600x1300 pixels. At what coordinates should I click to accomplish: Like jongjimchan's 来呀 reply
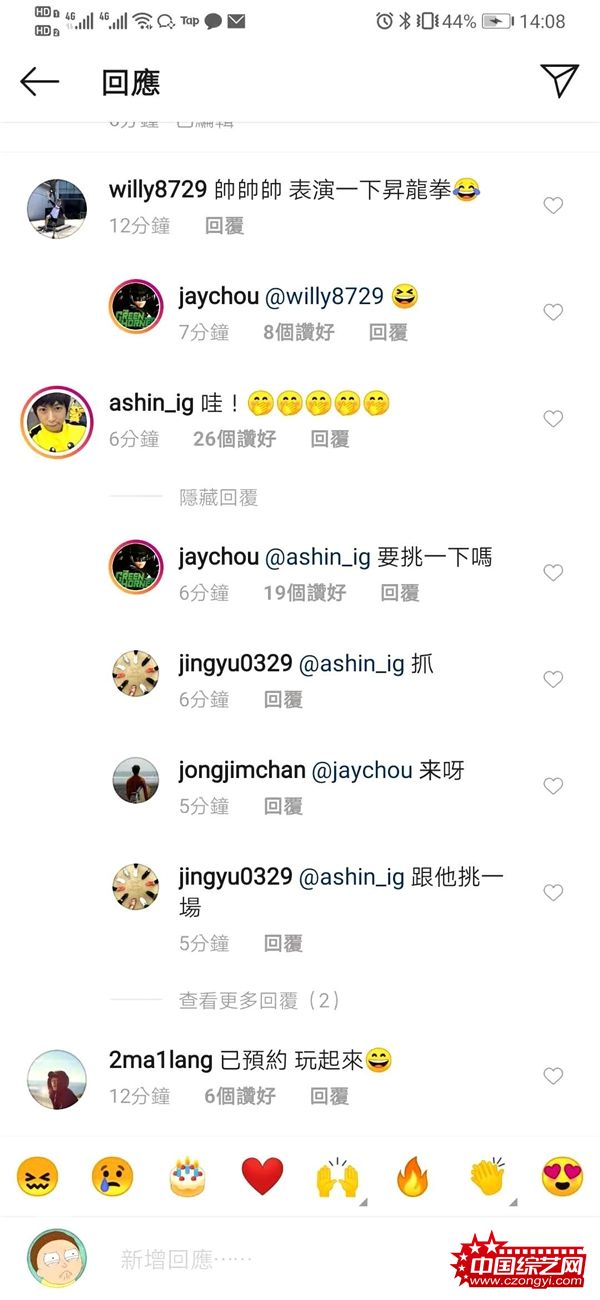[553, 787]
